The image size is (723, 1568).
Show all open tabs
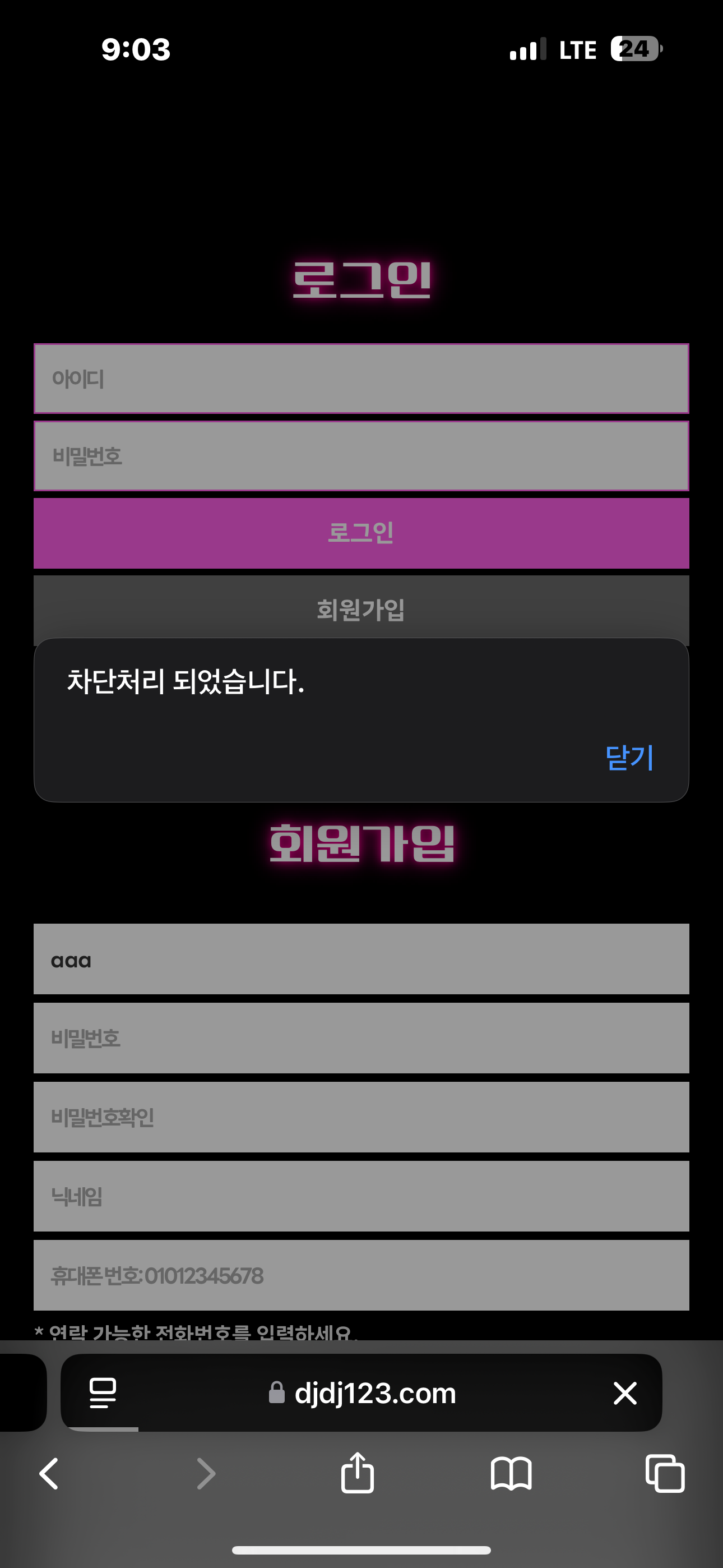[665, 1474]
